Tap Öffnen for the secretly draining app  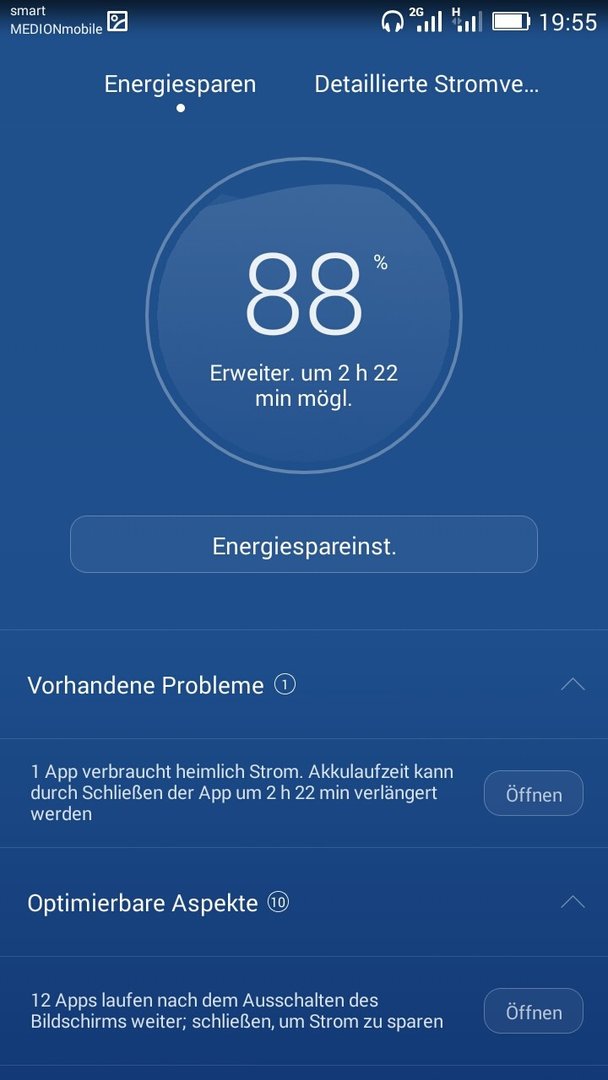(534, 793)
